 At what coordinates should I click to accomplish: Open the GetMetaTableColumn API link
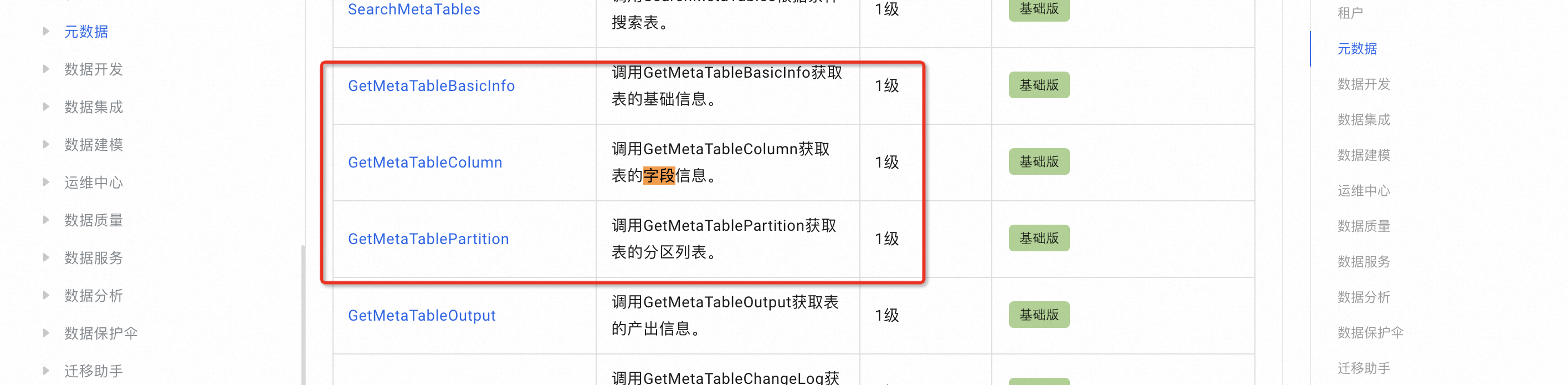[x=425, y=163]
